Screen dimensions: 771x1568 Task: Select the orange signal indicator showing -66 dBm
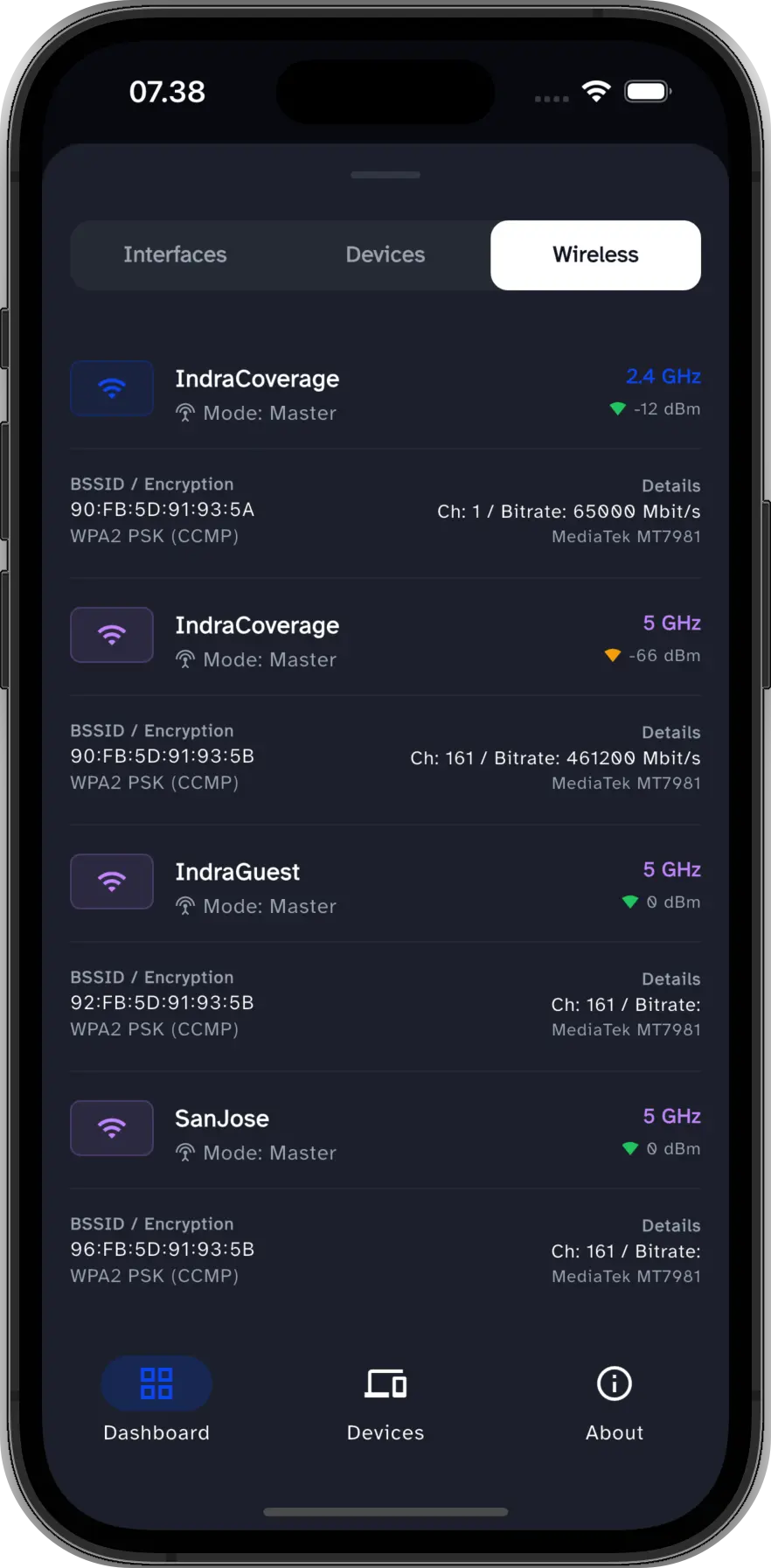tap(613, 655)
